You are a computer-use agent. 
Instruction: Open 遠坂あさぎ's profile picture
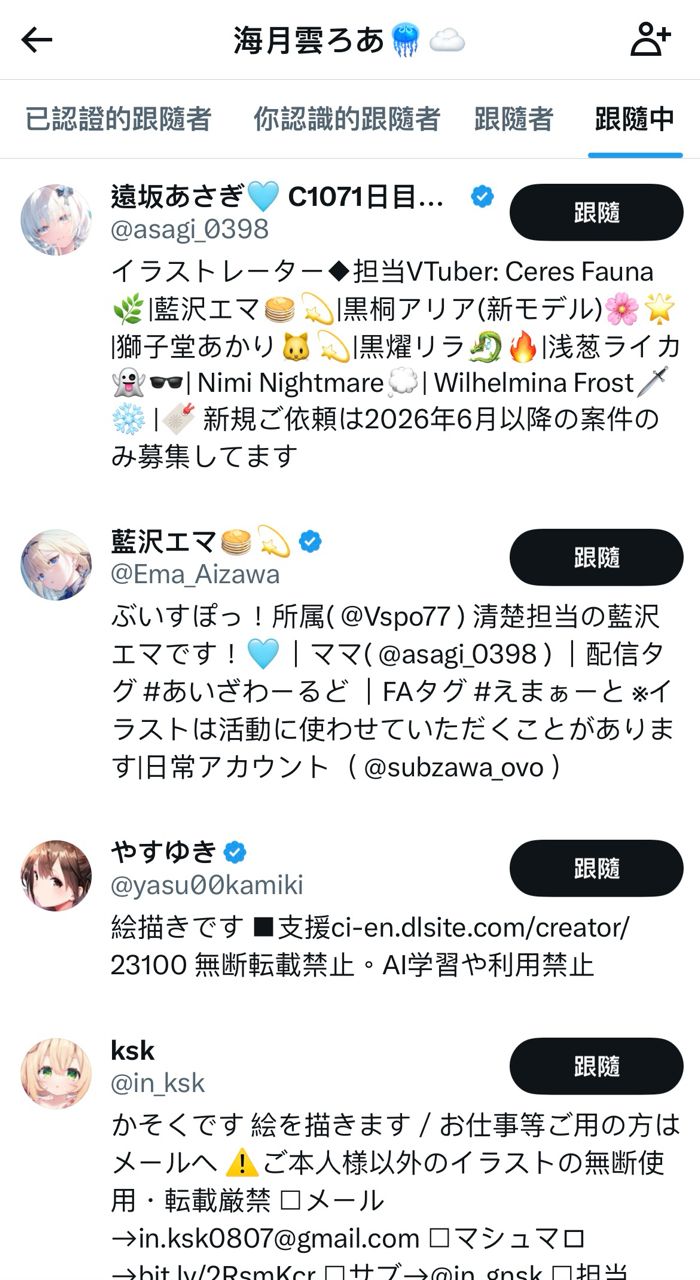pyautogui.click(x=56, y=219)
